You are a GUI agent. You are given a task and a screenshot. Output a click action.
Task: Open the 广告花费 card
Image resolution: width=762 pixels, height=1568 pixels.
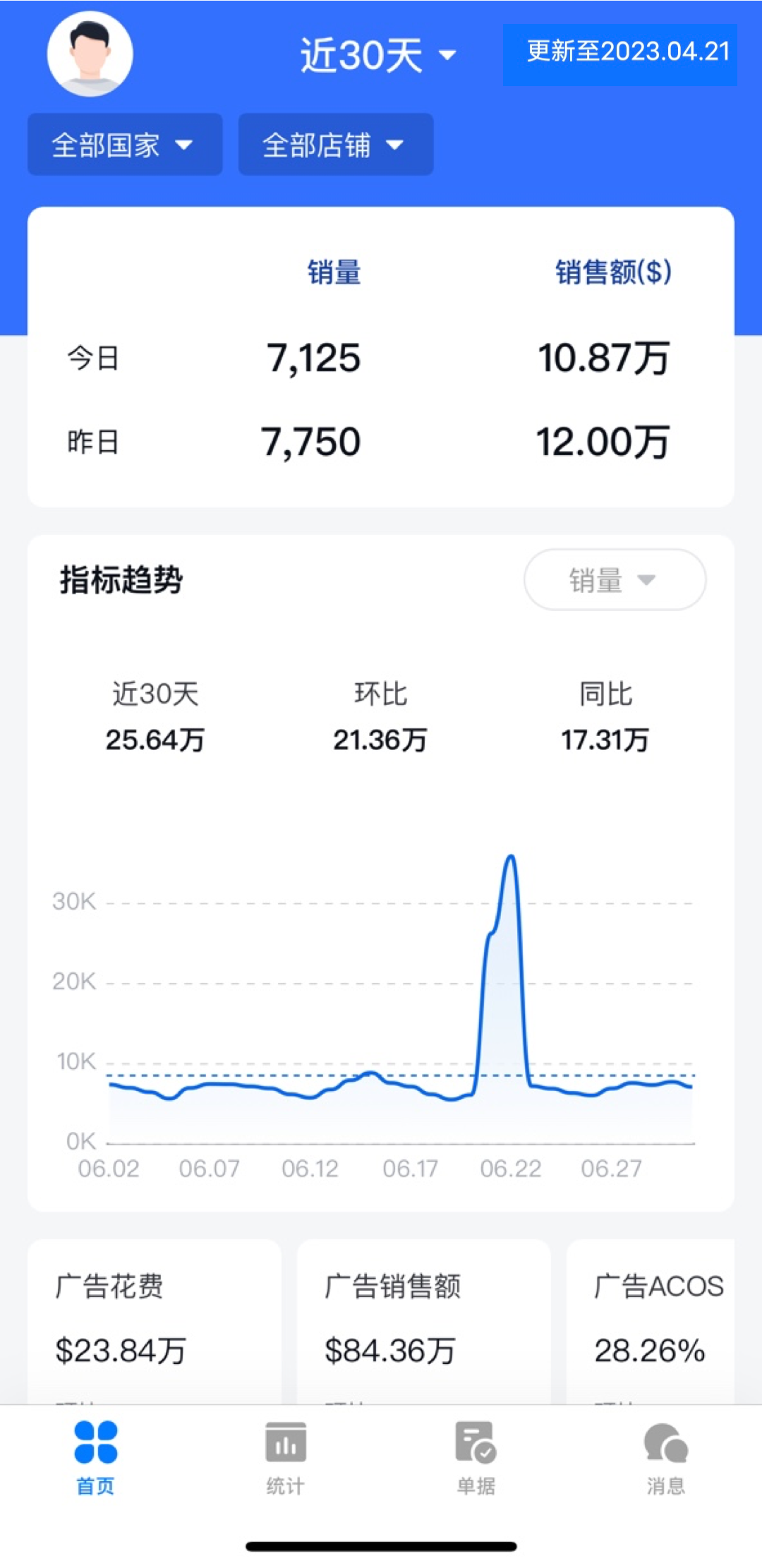[155, 1322]
